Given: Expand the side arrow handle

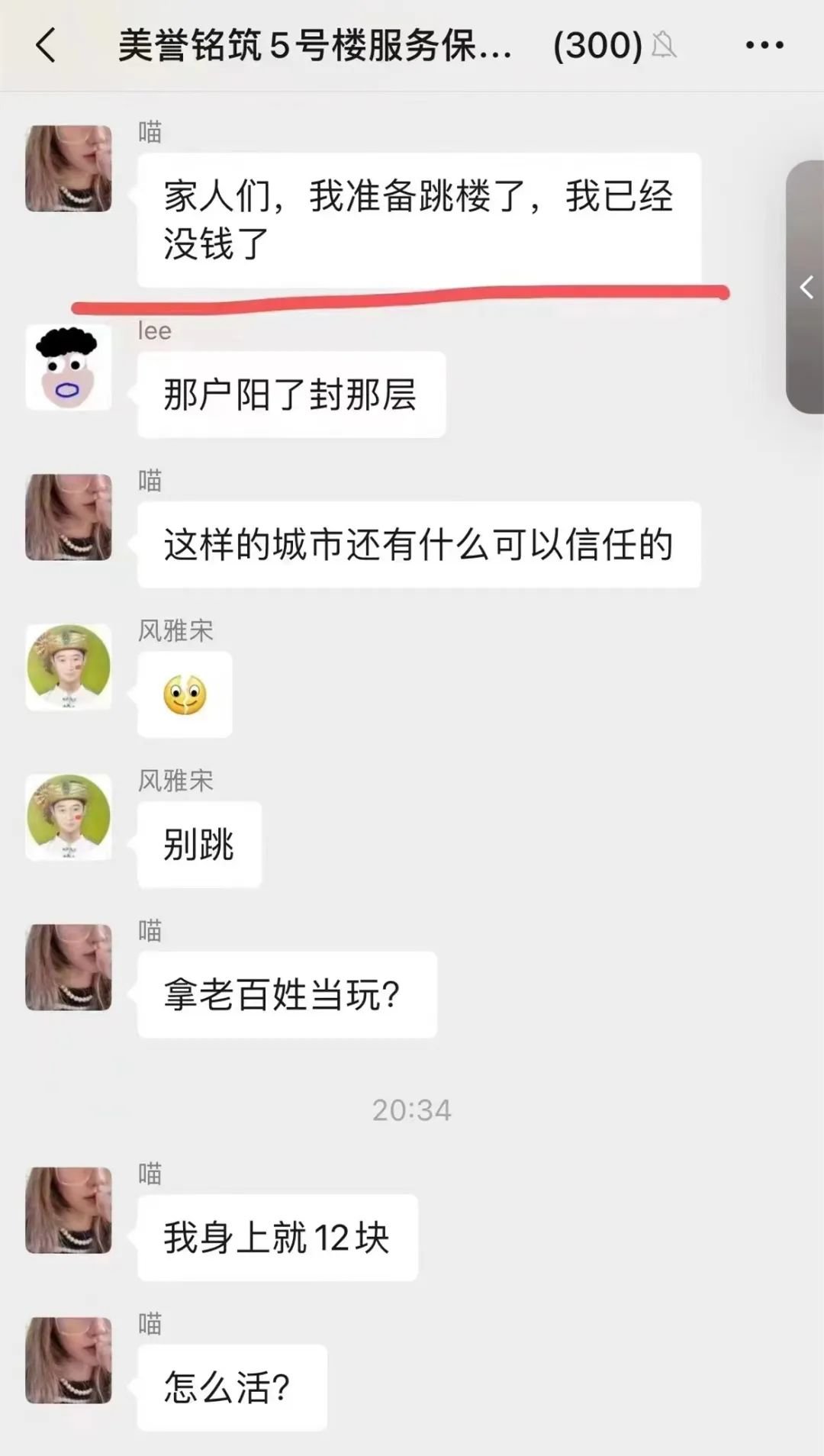Looking at the screenshot, I should (806, 288).
